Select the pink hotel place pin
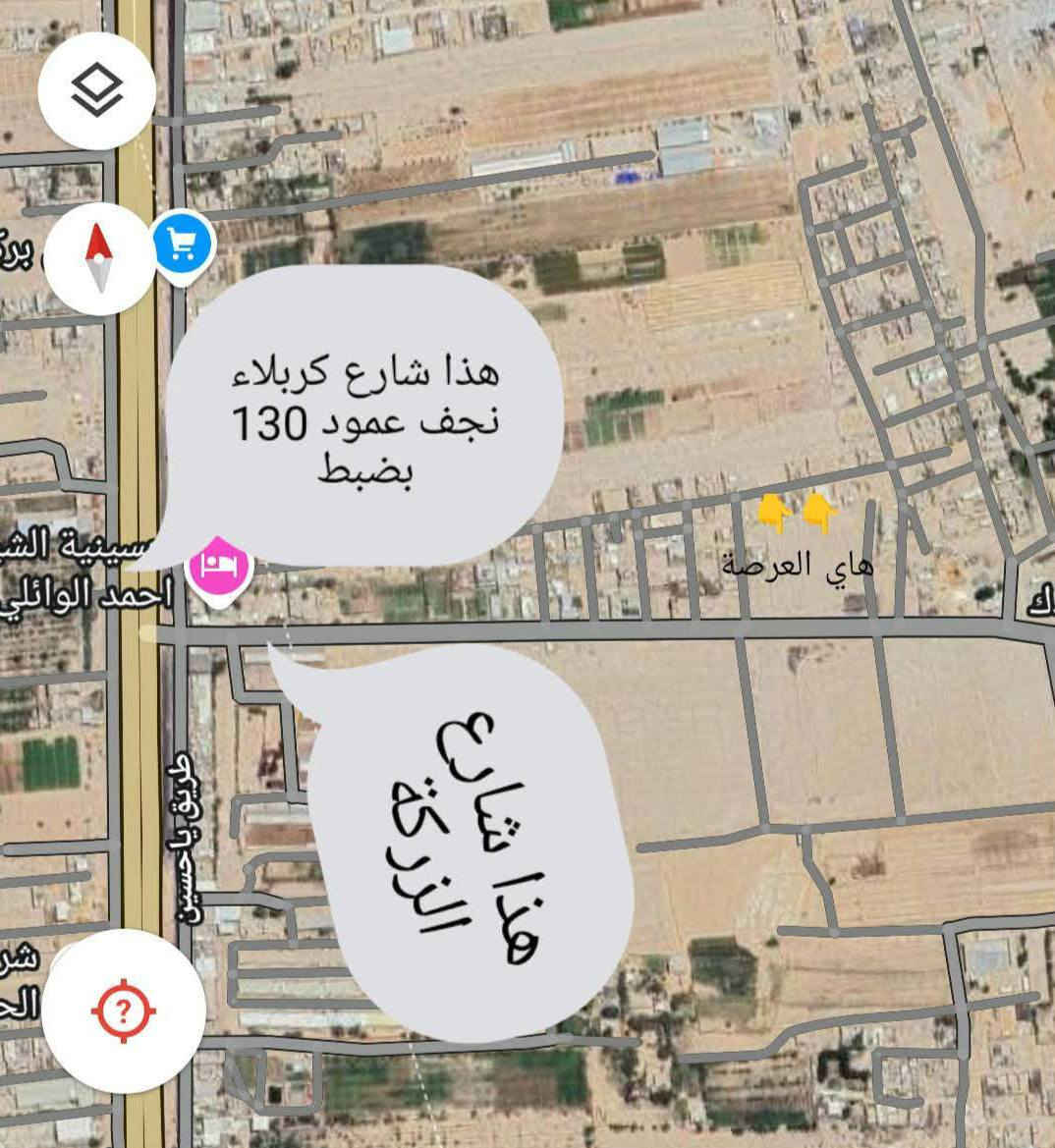The width and height of the screenshot is (1055, 1148). [220, 567]
